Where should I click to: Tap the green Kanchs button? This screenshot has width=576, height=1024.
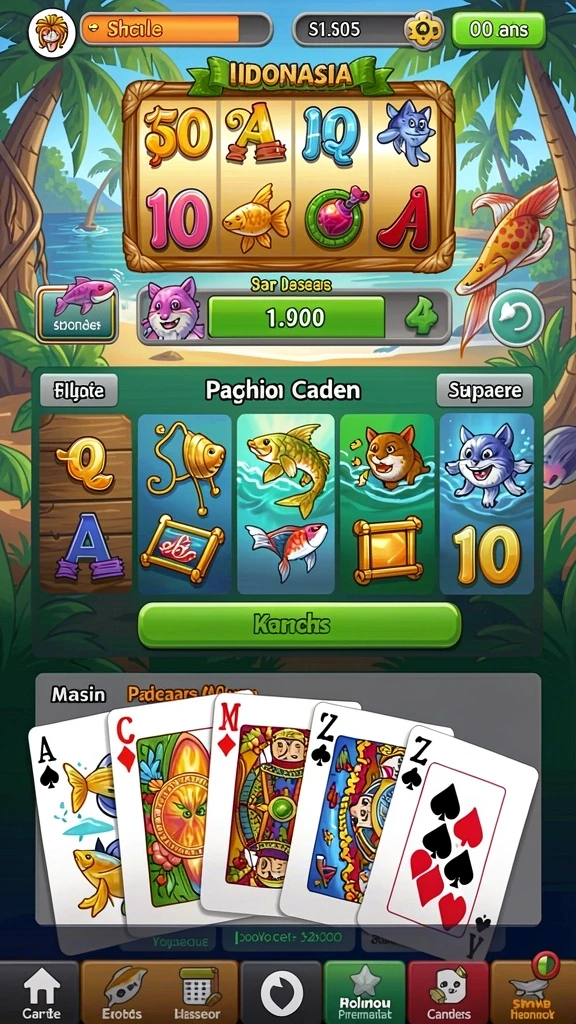(x=299, y=624)
